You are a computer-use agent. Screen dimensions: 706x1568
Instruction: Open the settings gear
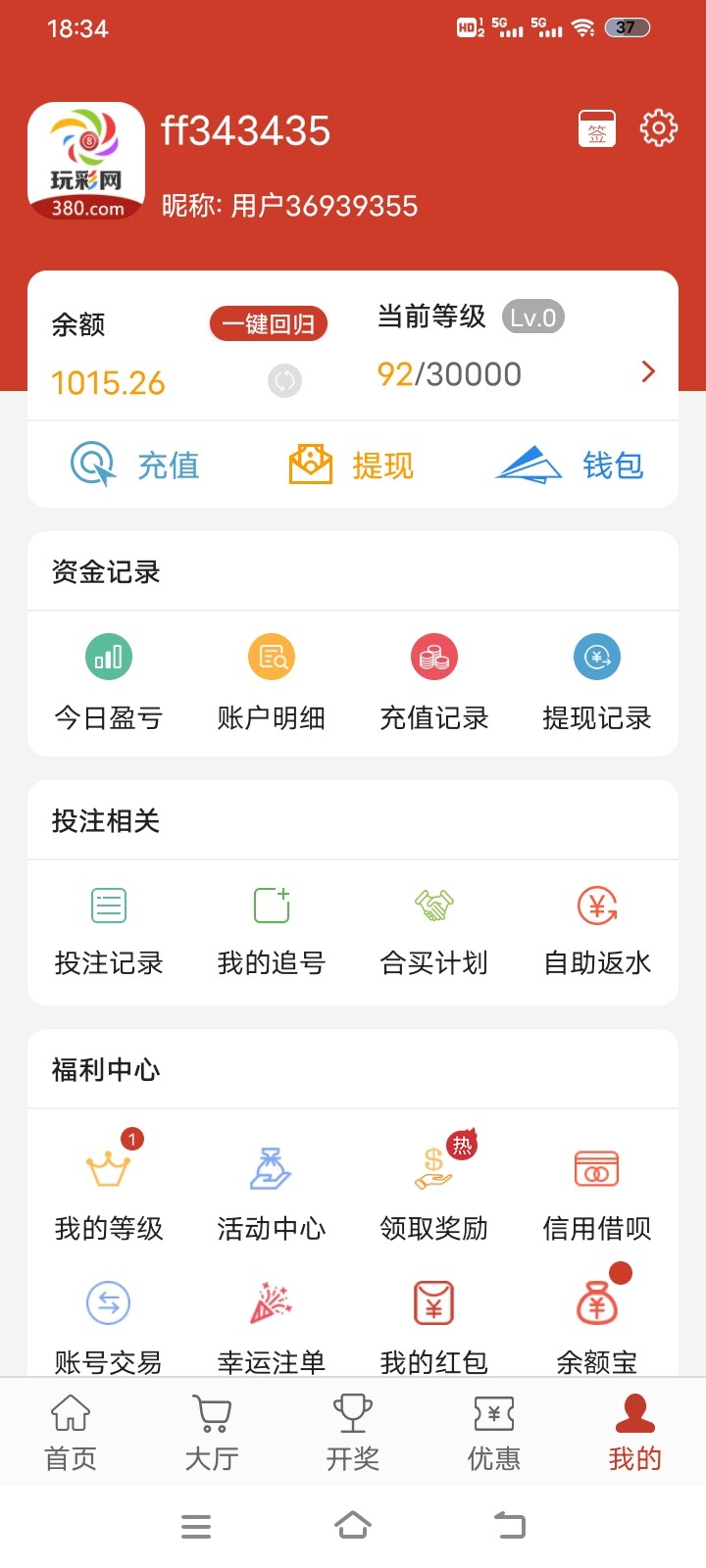(659, 127)
